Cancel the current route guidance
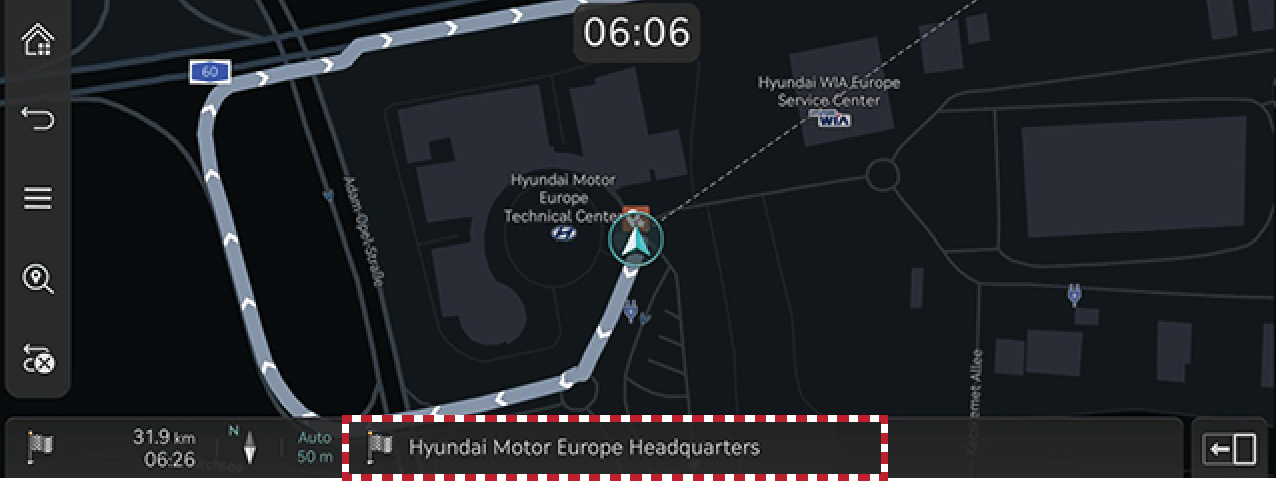 pos(38,357)
